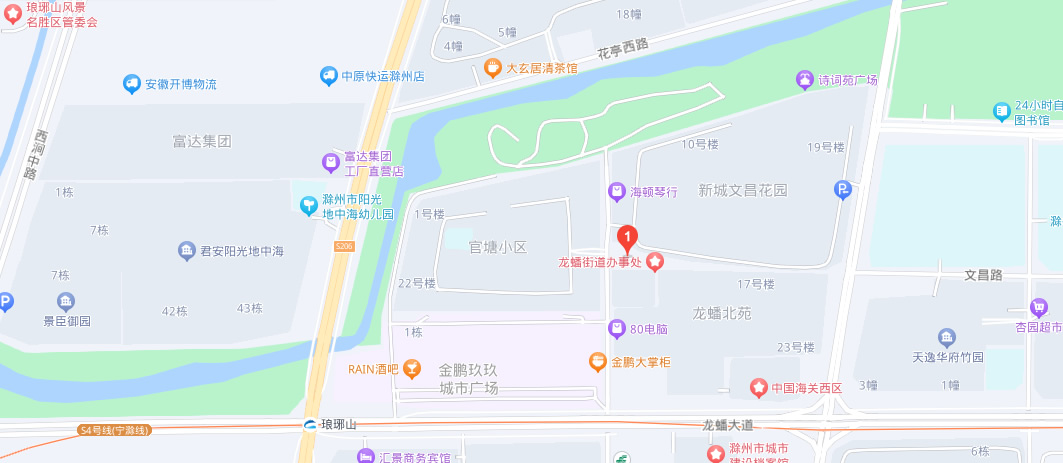
Task: Tap the 杏园超市 supermarket marker
Action: (1039, 307)
